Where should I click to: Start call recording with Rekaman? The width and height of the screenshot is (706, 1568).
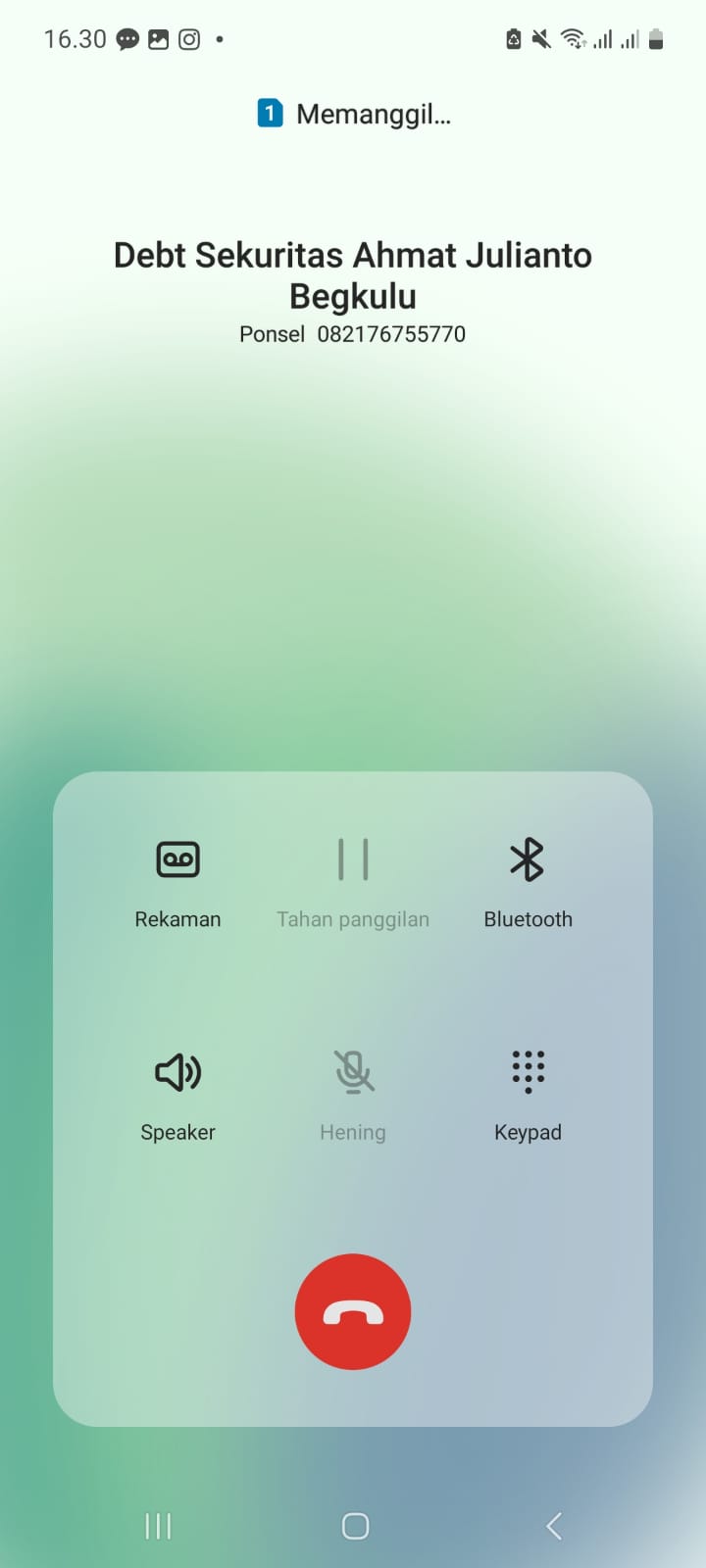(x=177, y=860)
